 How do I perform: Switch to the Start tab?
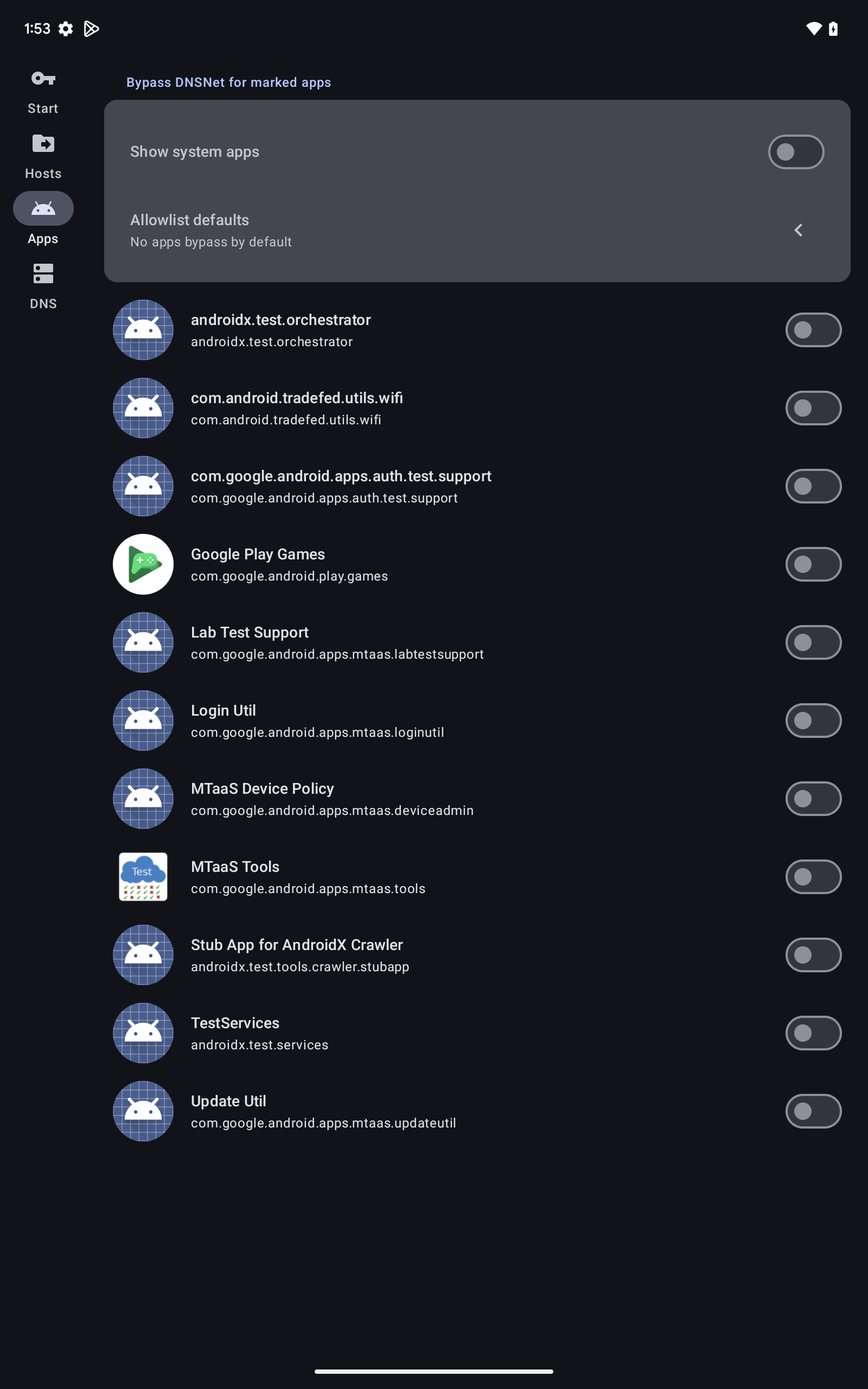coord(43,91)
